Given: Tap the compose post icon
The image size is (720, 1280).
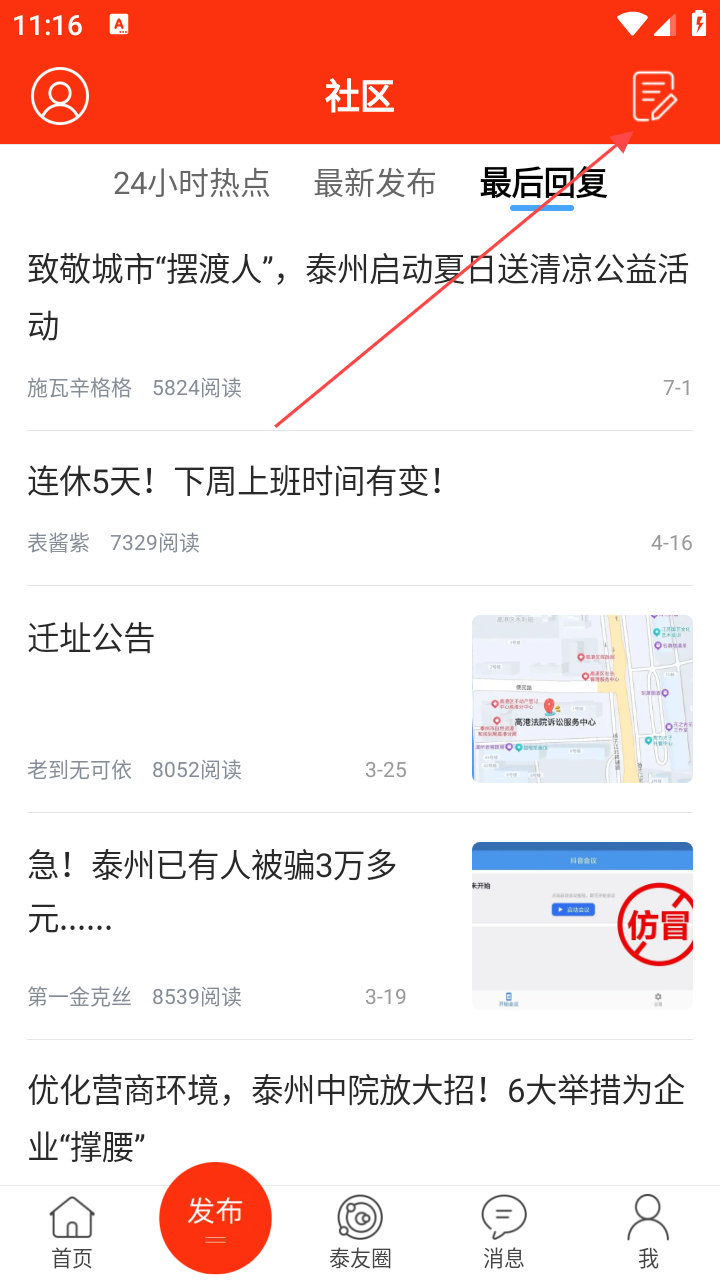Looking at the screenshot, I should (654, 97).
